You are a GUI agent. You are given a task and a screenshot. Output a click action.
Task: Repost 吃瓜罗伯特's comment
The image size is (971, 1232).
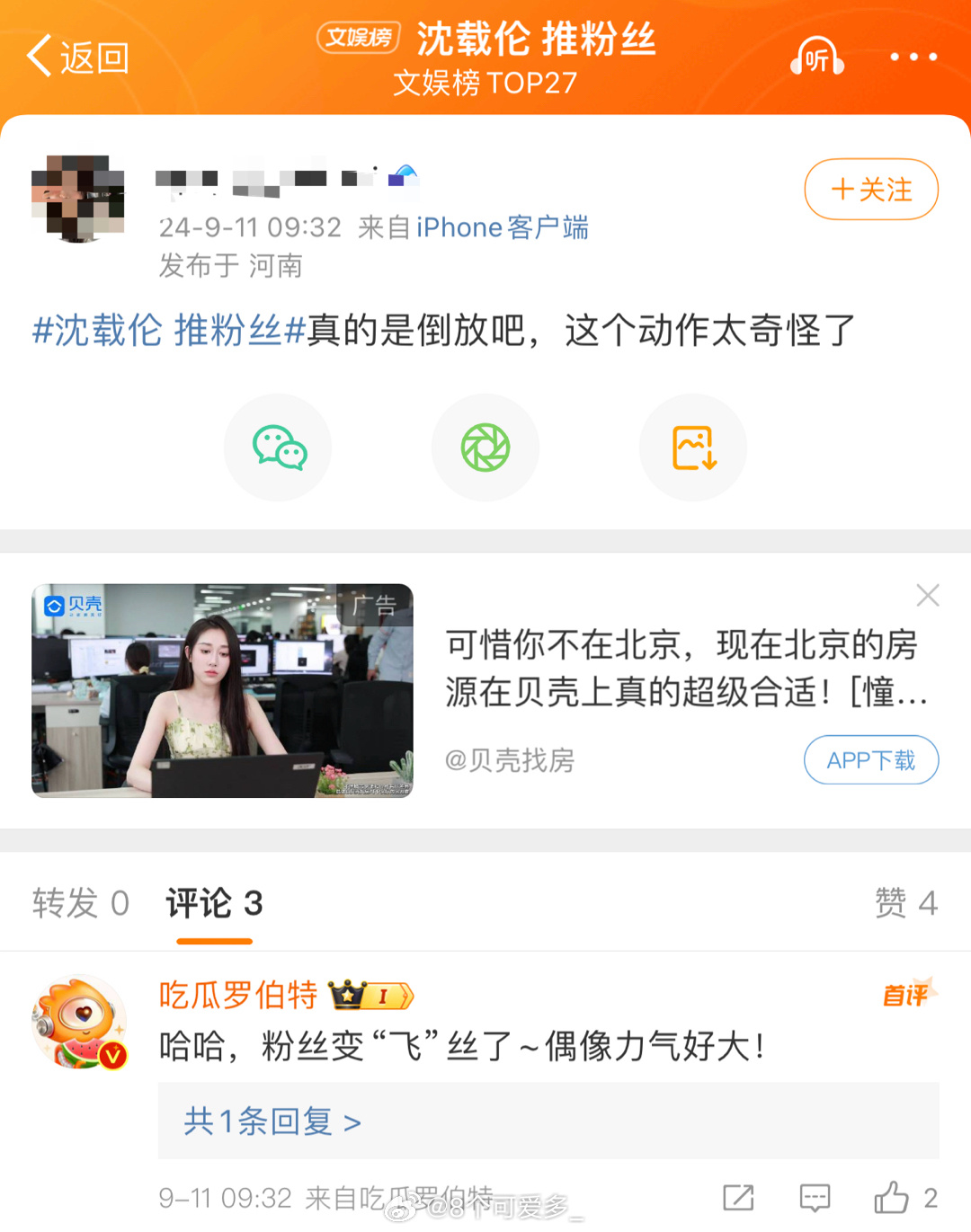click(738, 1198)
